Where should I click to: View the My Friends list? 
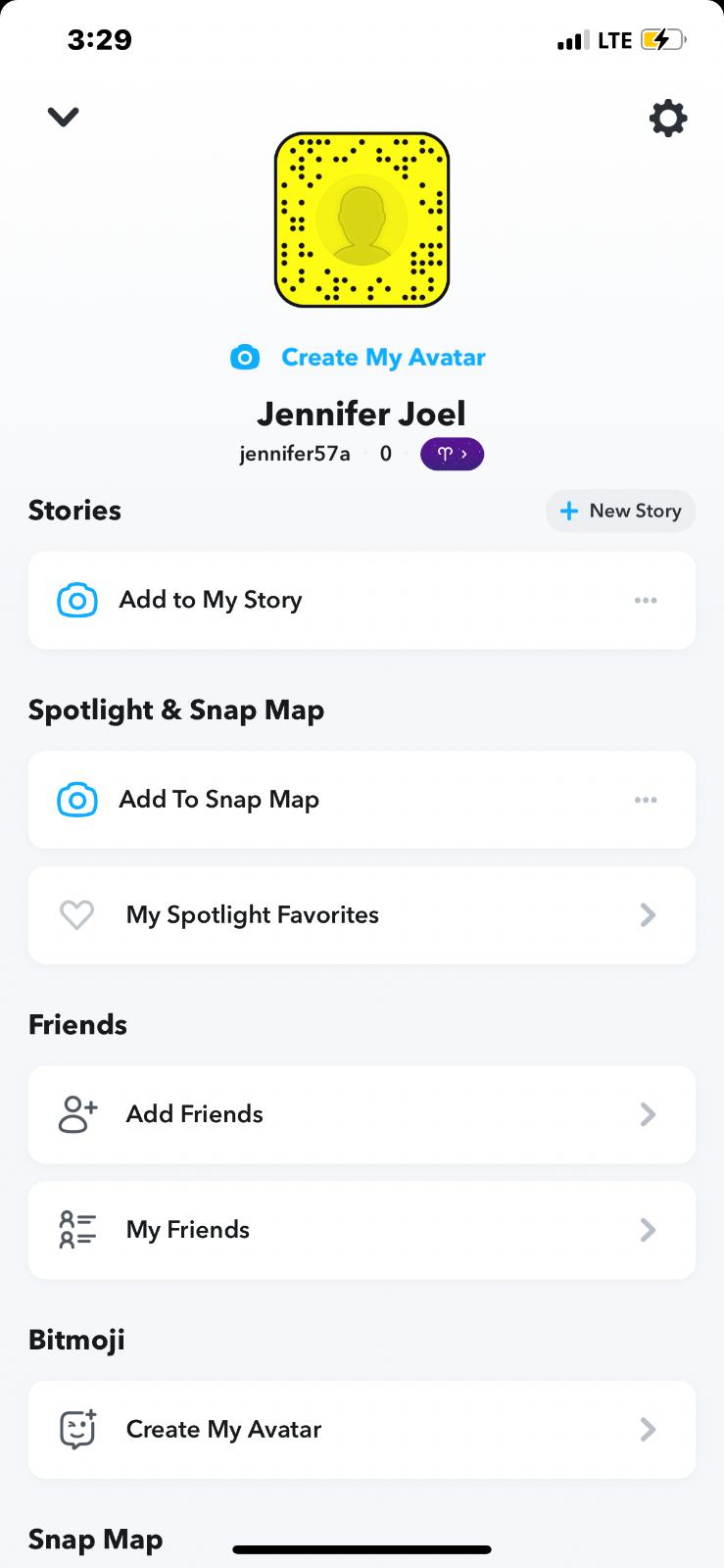[x=361, y=1230]
